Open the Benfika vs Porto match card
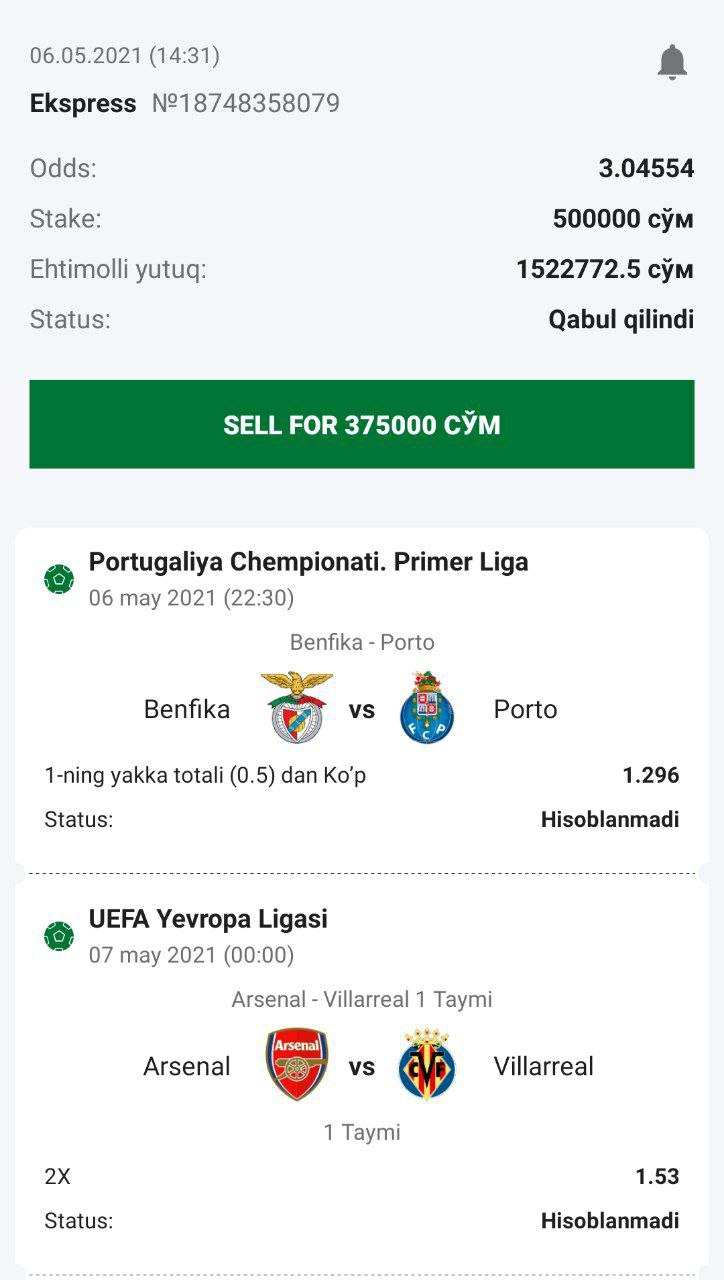Viewport: 724px width, 1280px height. point(361,708)
